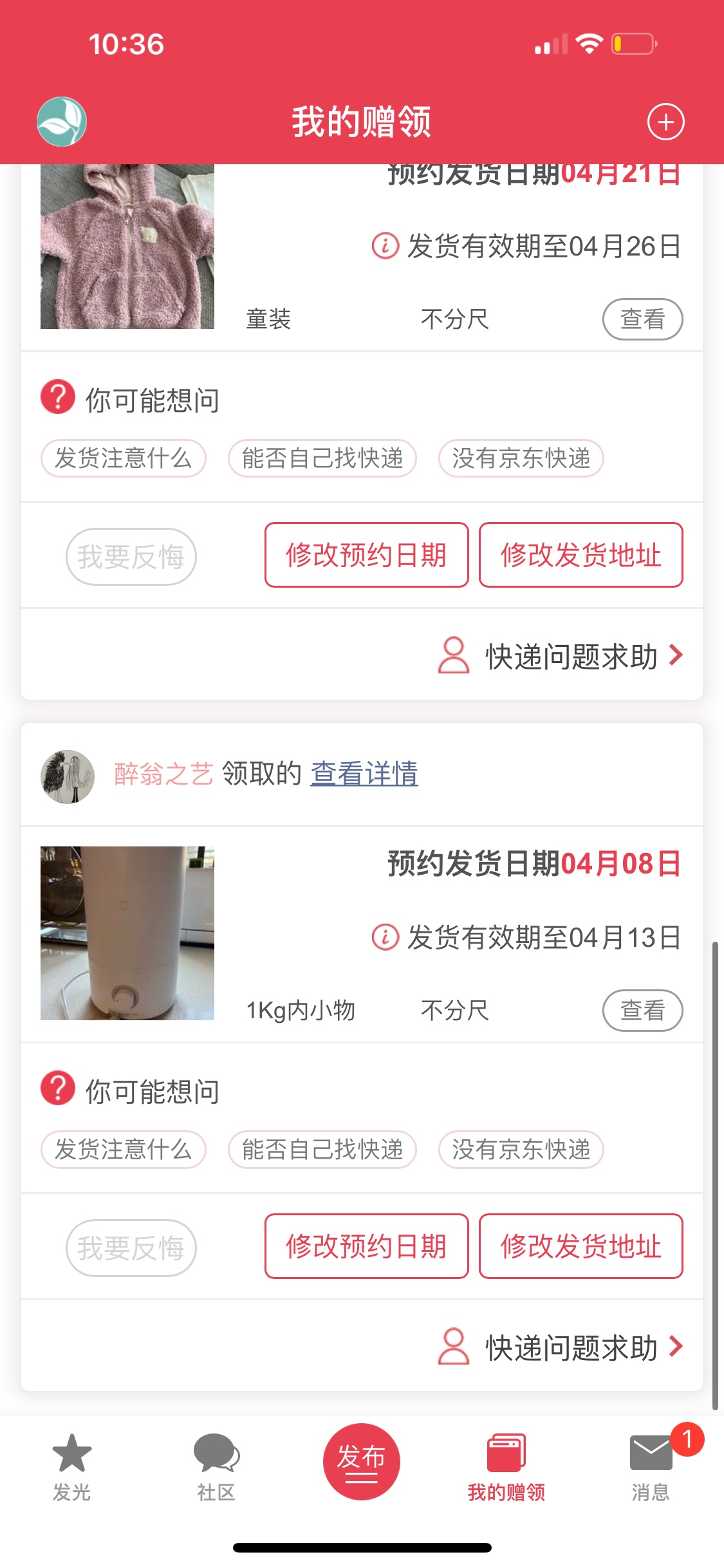Open 快递问题求助 for the 1Kg内小物 order

point(560,1347)
